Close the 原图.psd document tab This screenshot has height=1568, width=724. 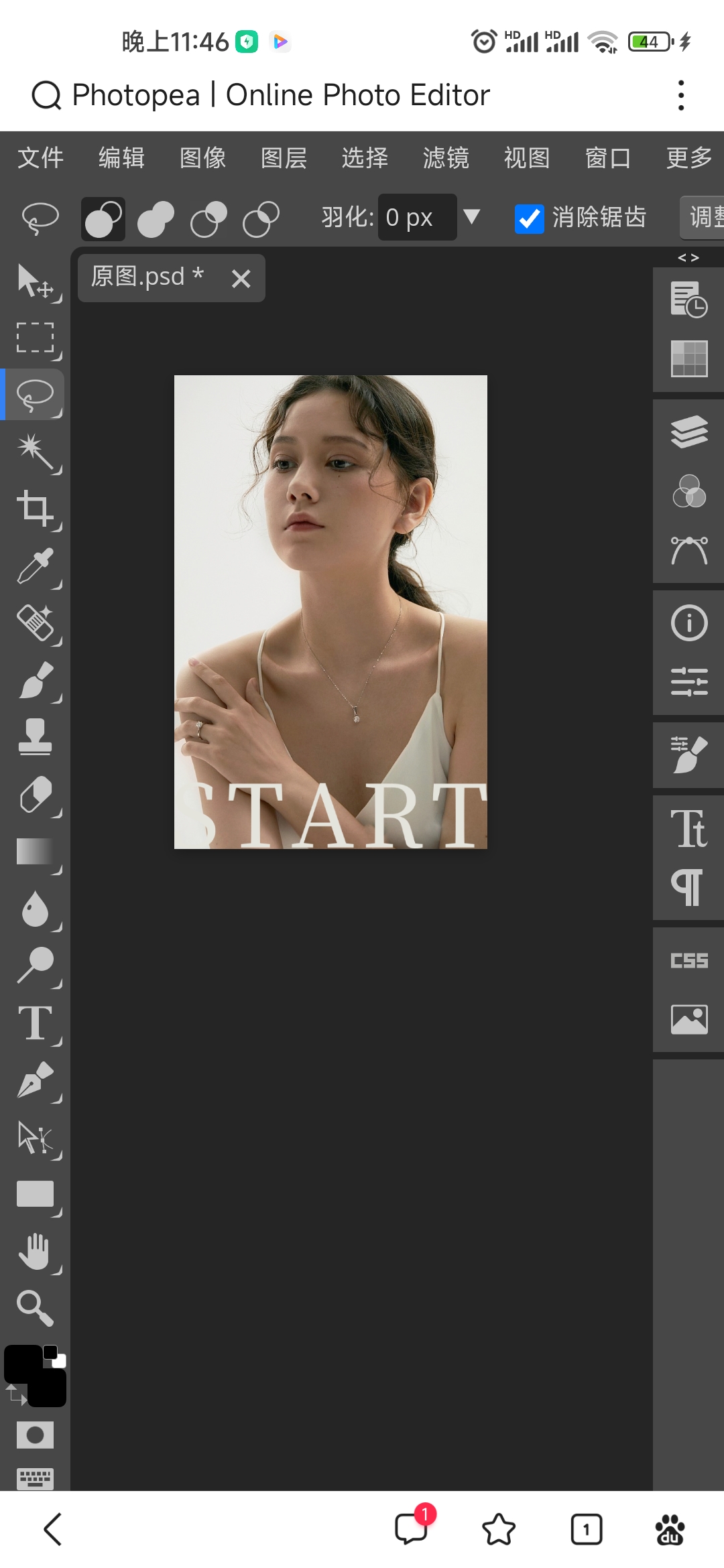click(241, 279)
